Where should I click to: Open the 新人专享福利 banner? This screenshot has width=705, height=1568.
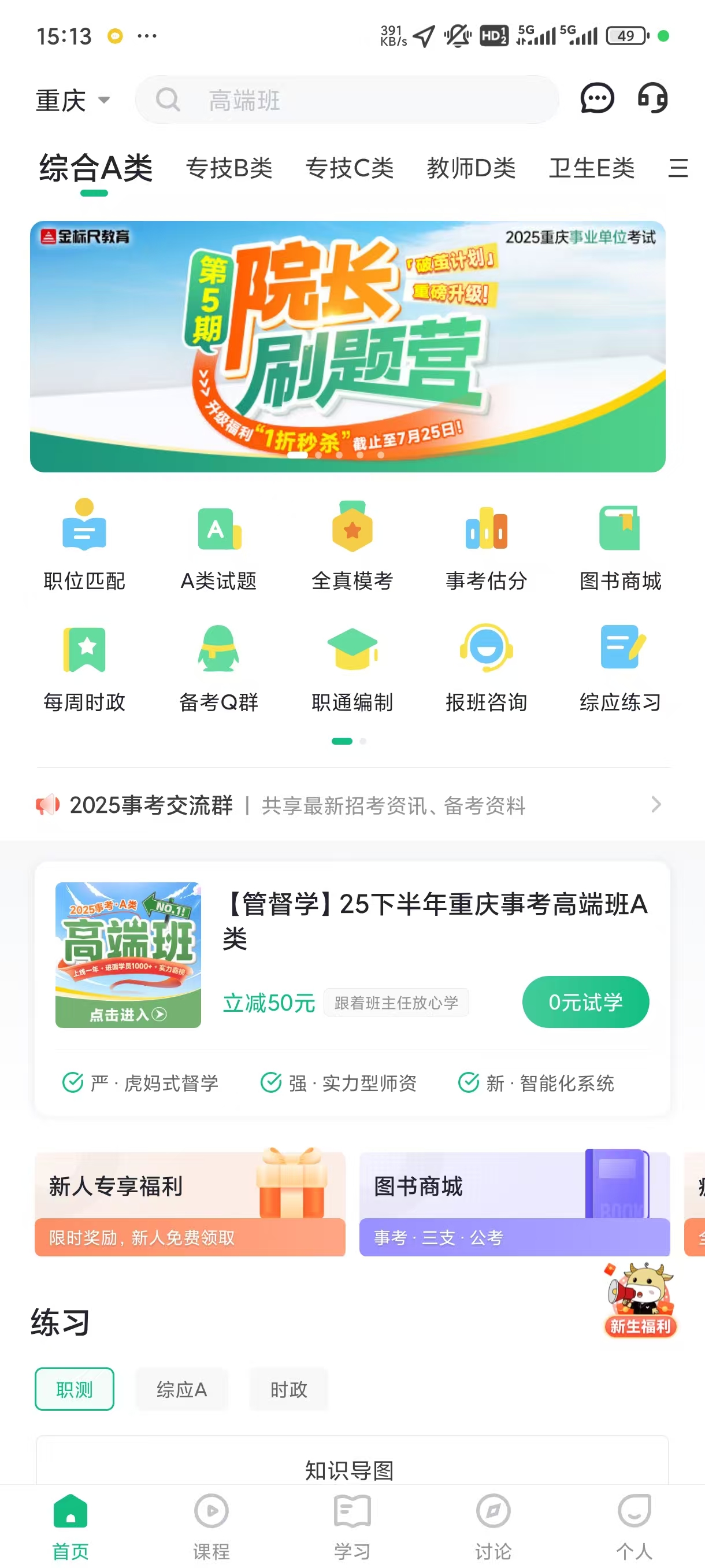click(x=190, y=1203)
